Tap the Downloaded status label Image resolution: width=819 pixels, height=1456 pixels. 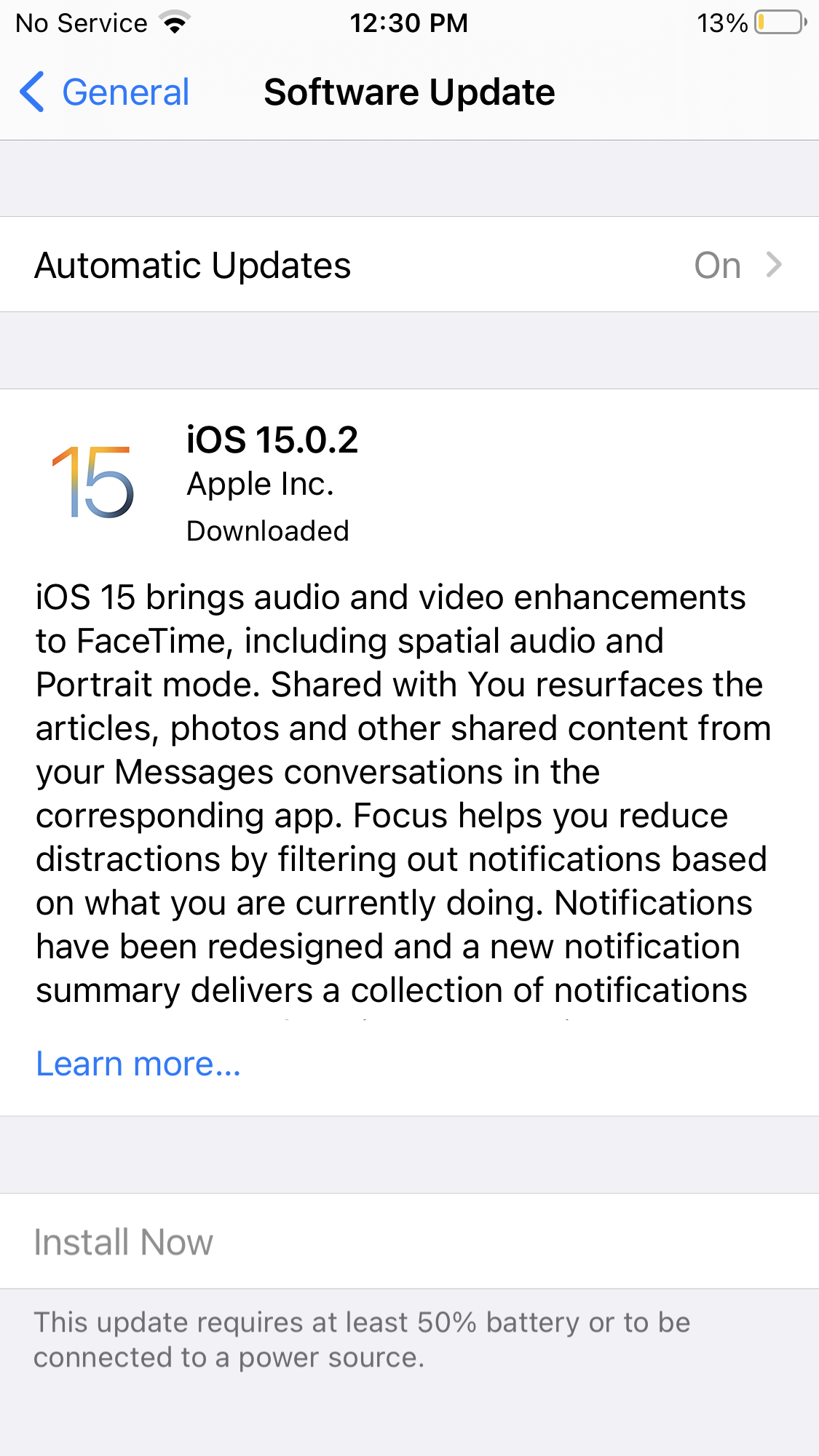(x=268, y=530)
